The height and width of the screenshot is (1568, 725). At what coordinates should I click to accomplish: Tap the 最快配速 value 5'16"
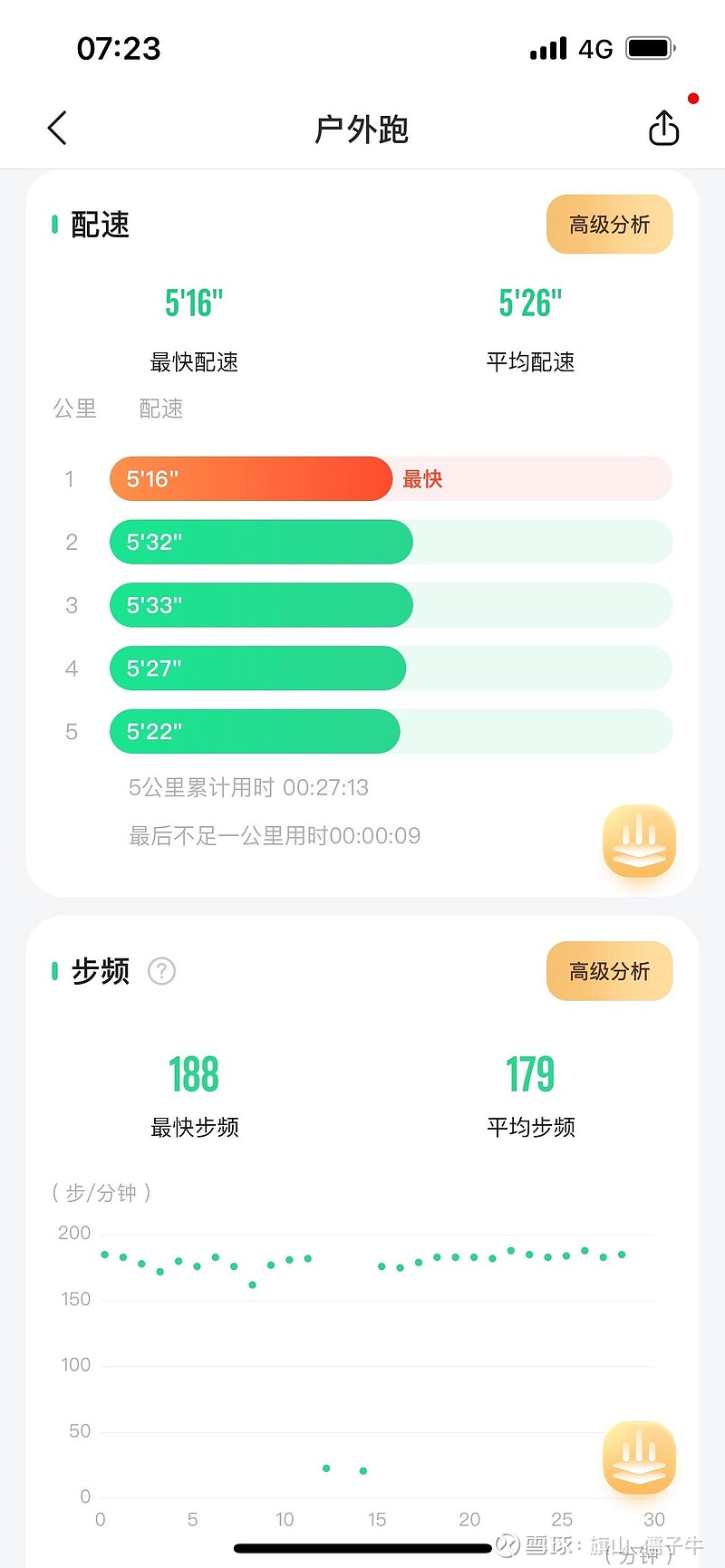(x=193, y=303)
